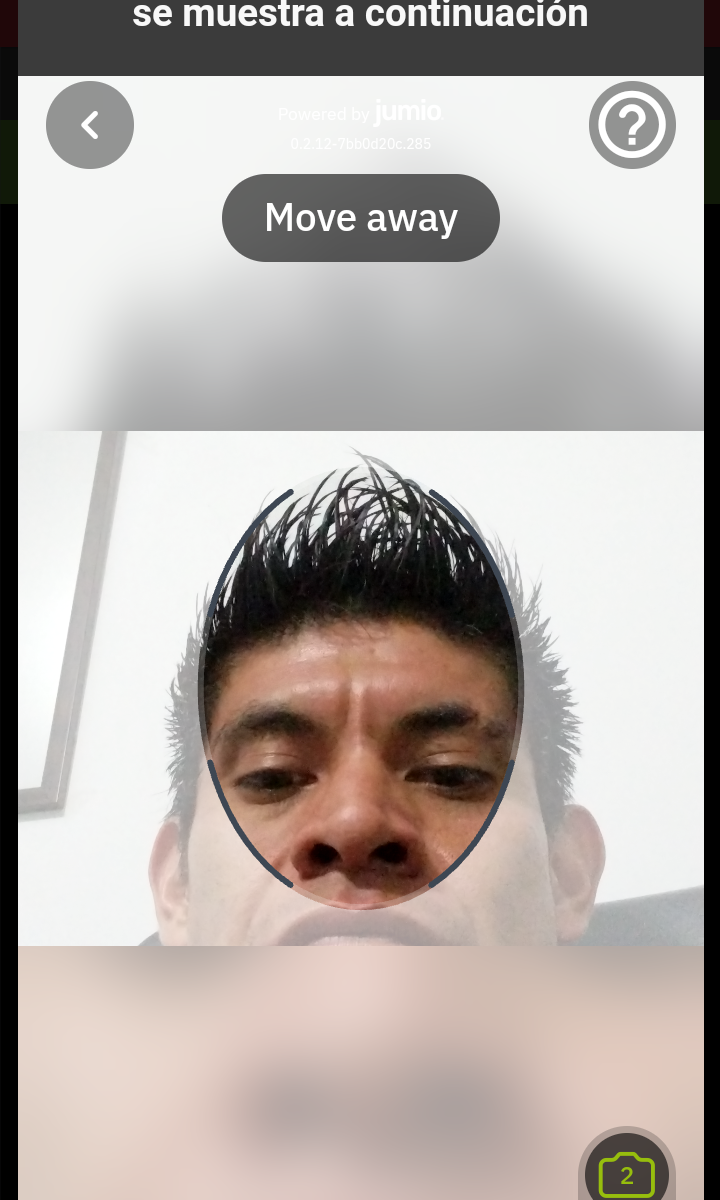The image size is (720, 1200).
Task: Go back using the arrow button
Action: (90, 125)
